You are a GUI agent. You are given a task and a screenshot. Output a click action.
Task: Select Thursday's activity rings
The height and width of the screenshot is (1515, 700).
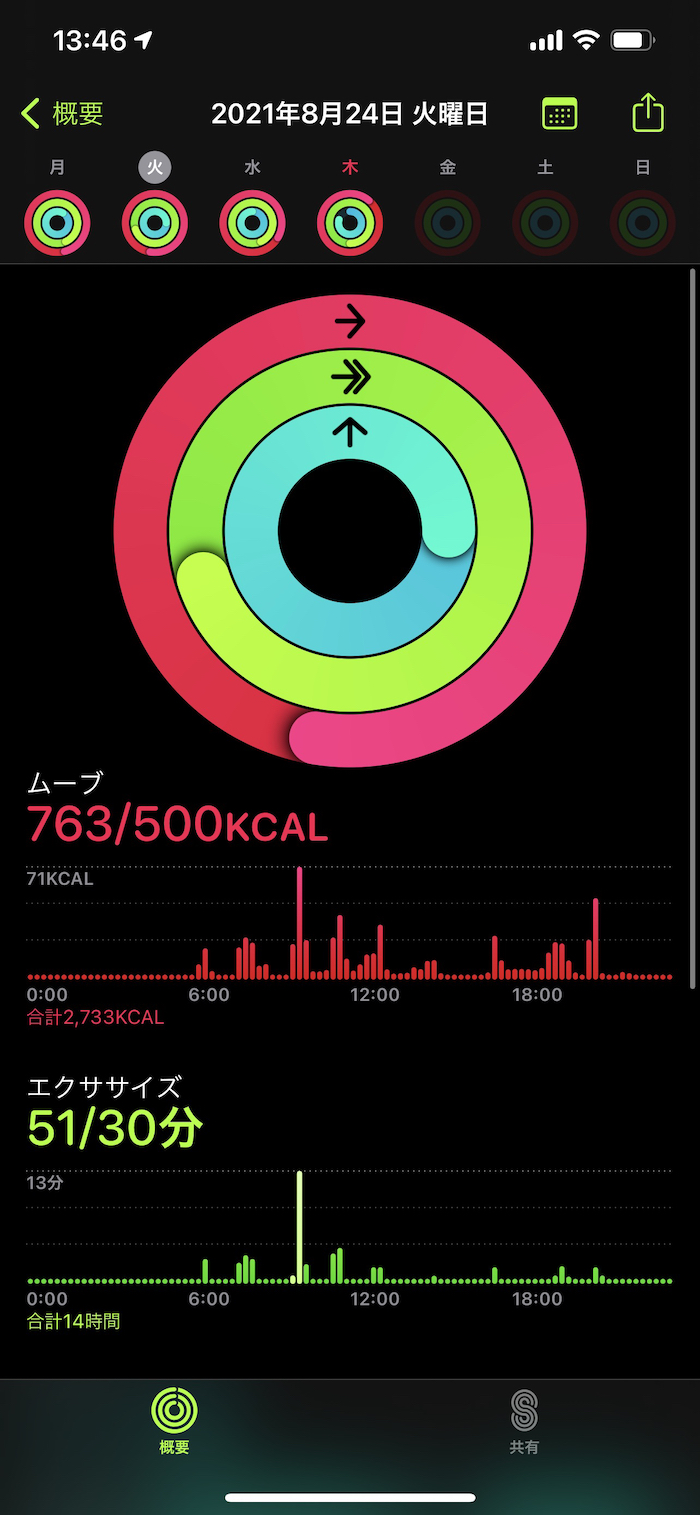point(350,223)
